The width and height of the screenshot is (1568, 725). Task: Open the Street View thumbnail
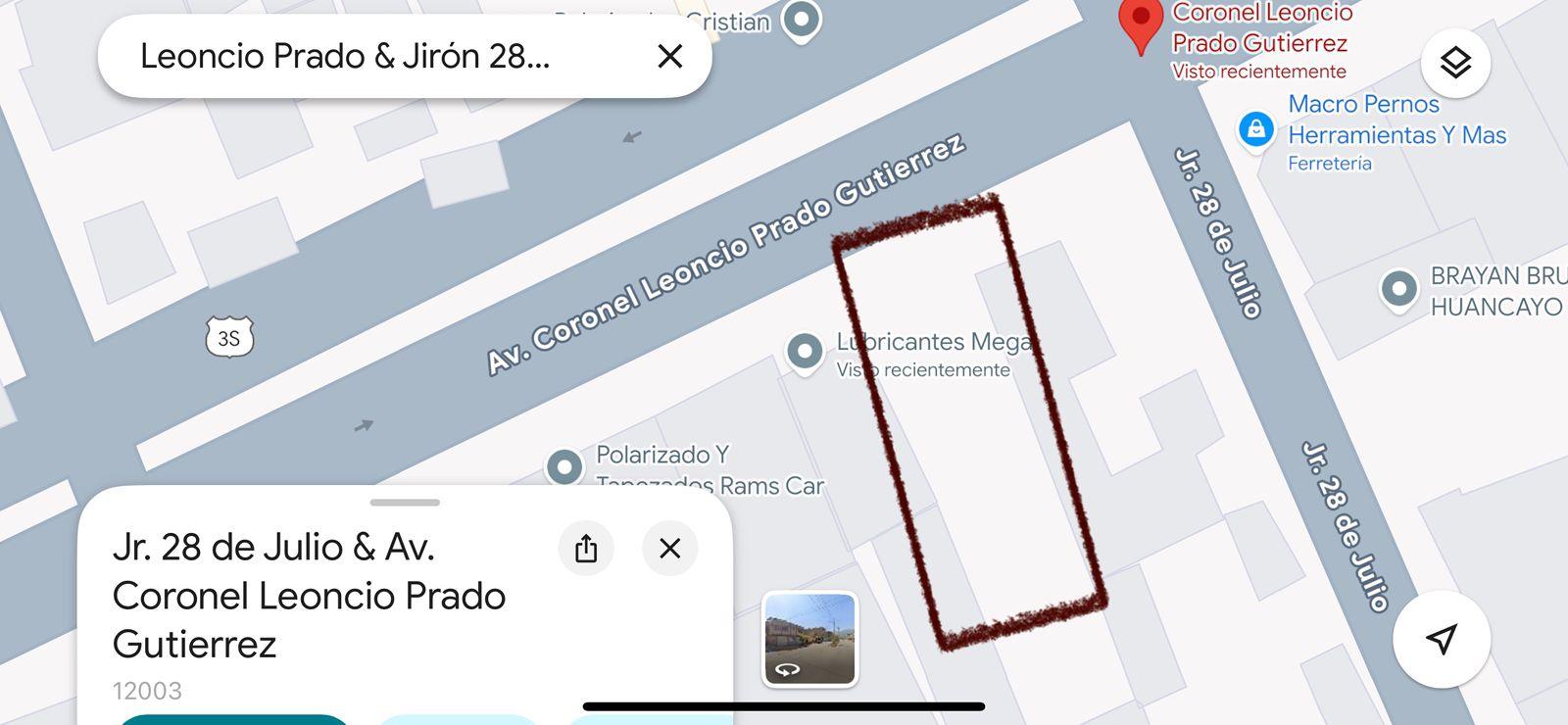tap(809, 639)
